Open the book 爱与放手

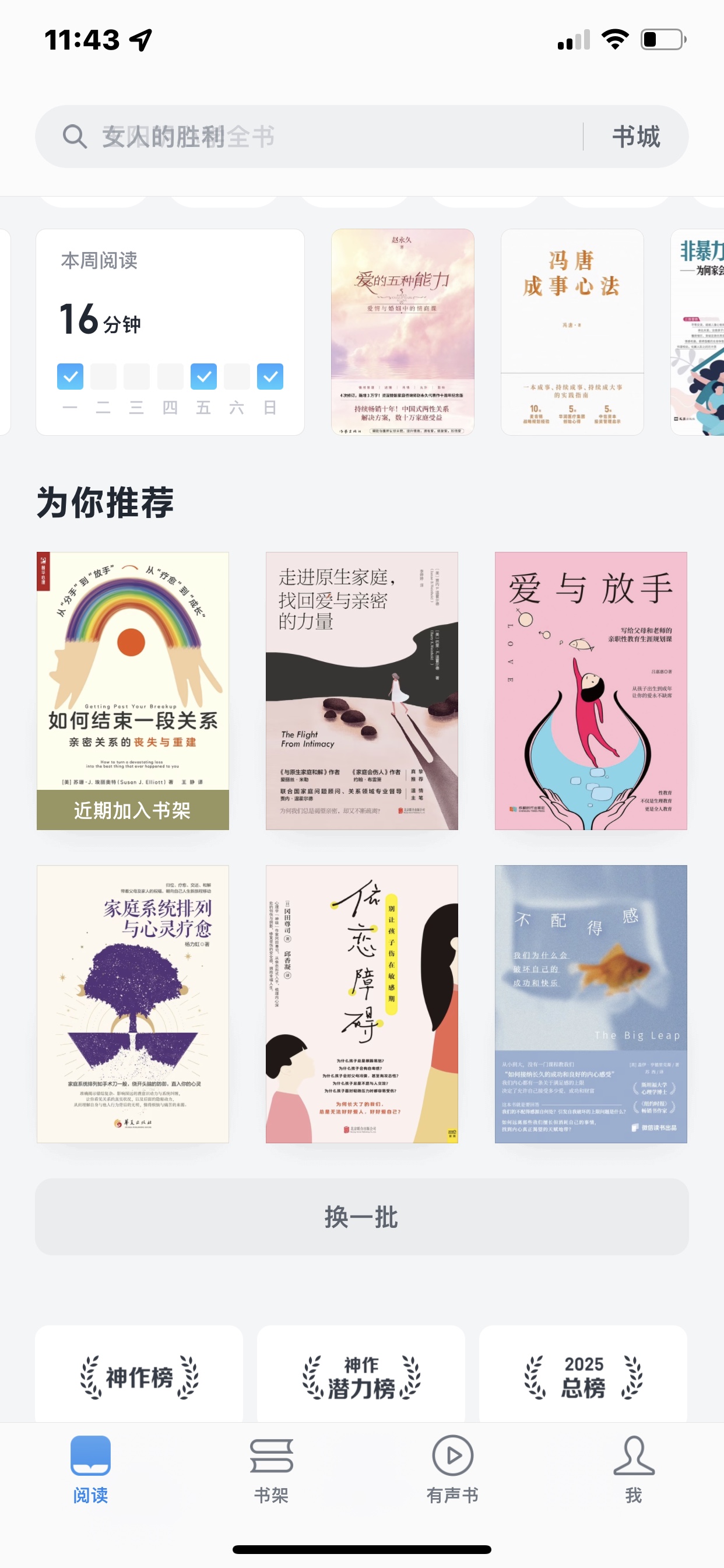pyautogui.click(x=590, y=690)
